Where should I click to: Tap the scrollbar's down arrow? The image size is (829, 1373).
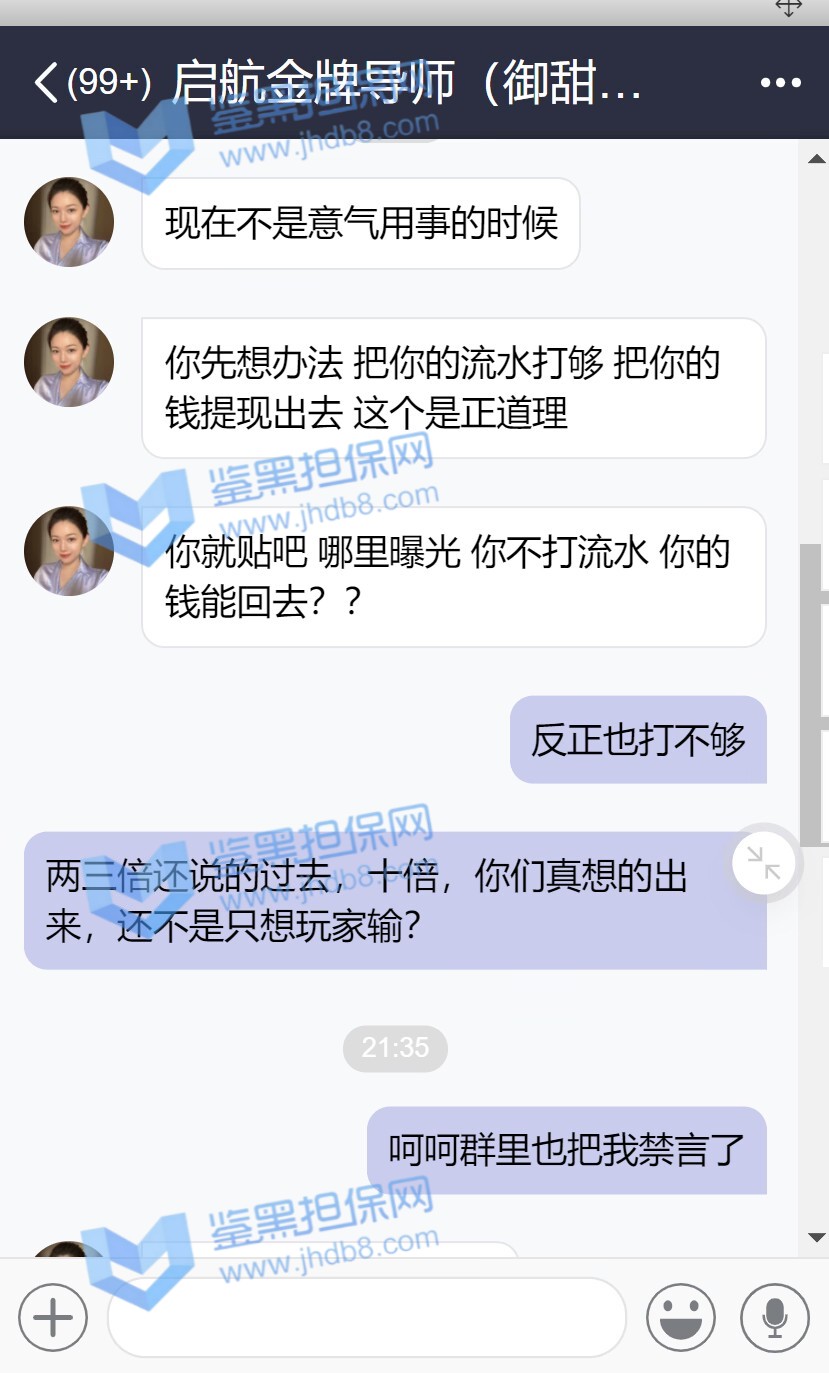(816, 1238)
